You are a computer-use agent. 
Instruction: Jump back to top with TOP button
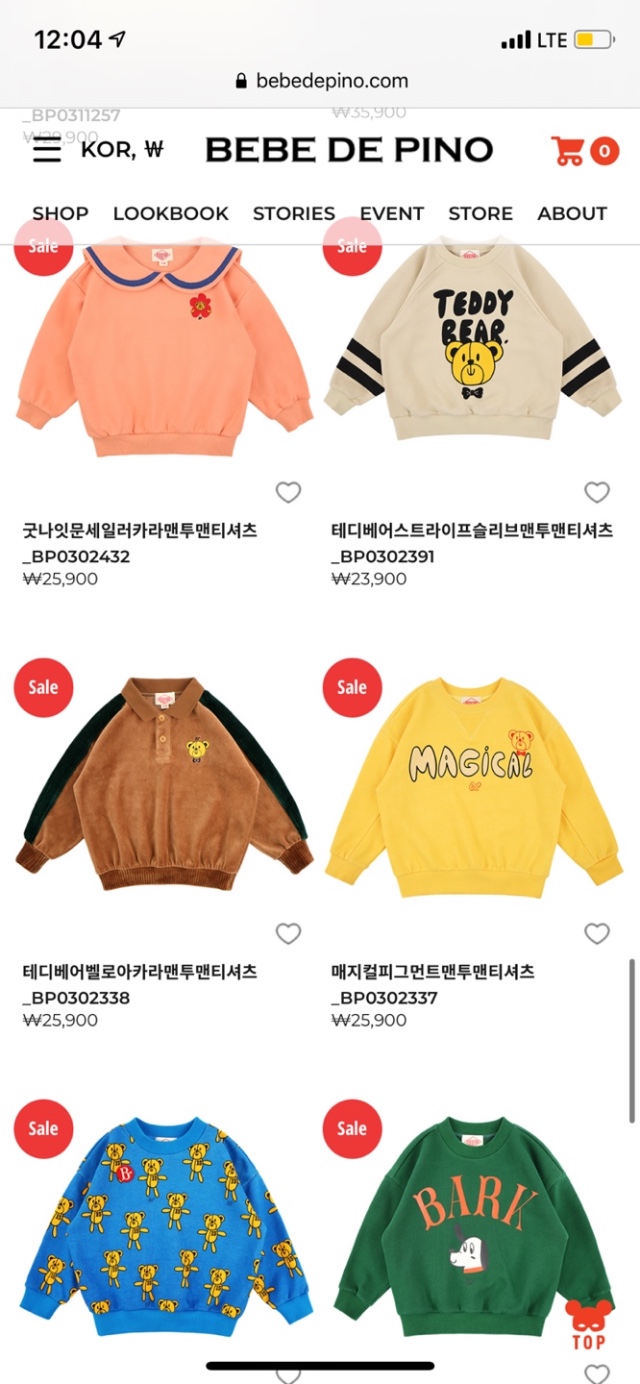click(588, 1324)
